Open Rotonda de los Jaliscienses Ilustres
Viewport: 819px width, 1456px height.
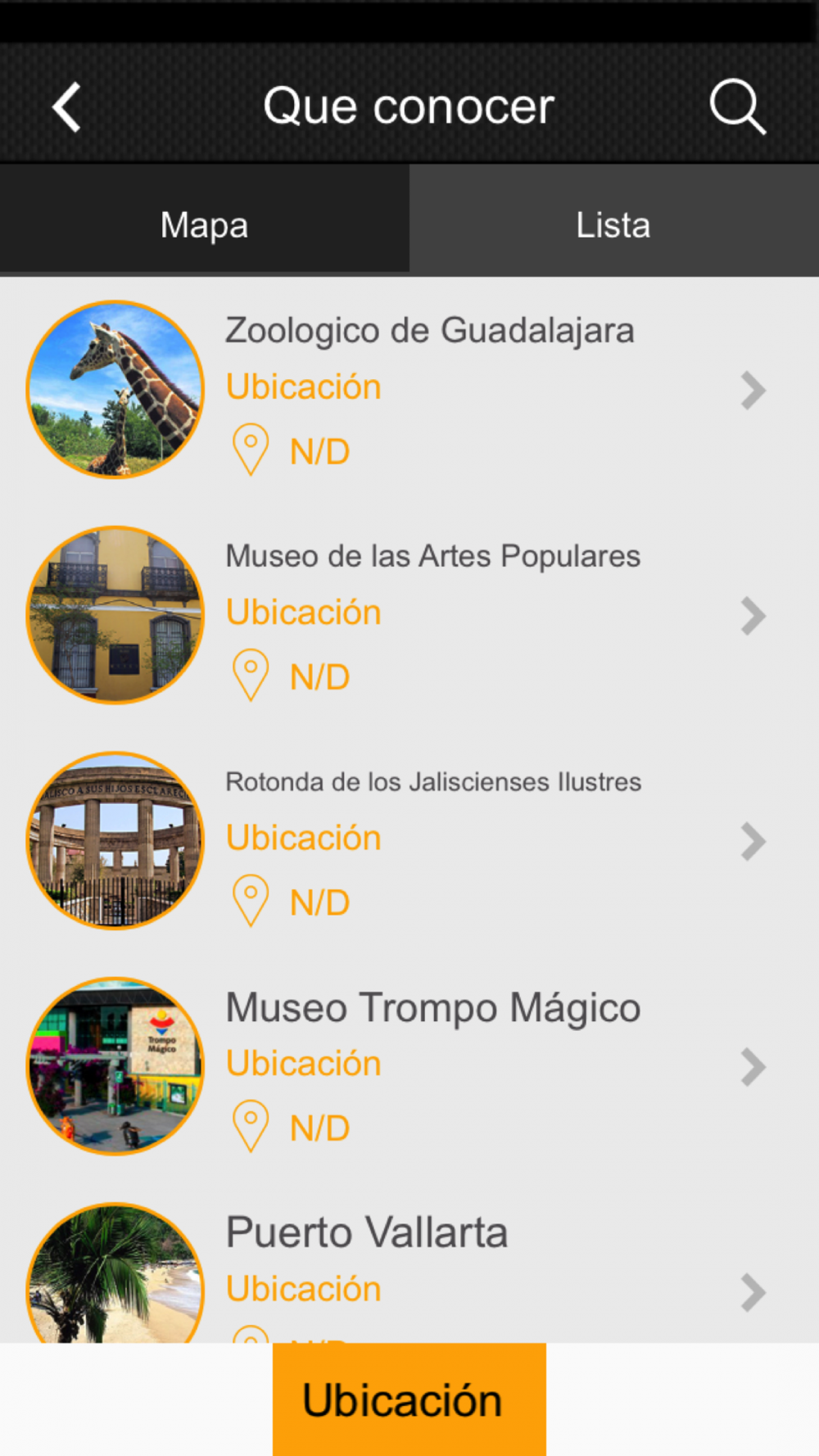coord(432,782)
